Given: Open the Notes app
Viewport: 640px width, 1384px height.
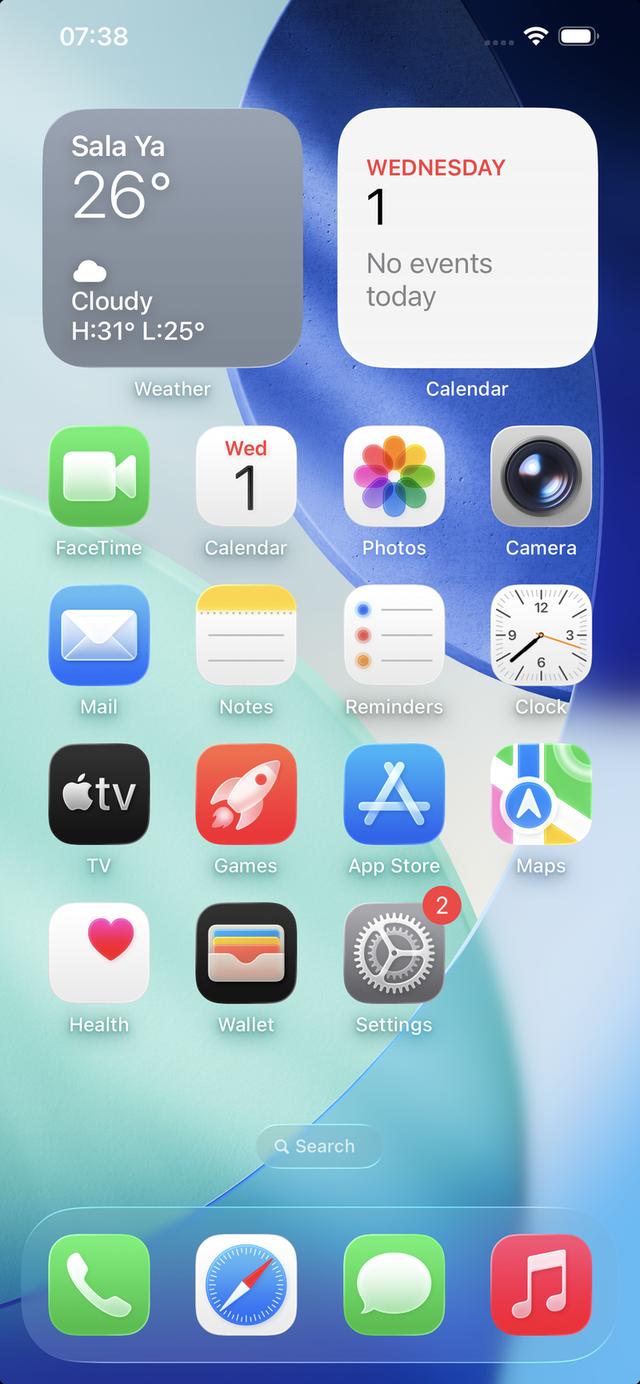Looking at the screenshot, I should tap(246, 635).
